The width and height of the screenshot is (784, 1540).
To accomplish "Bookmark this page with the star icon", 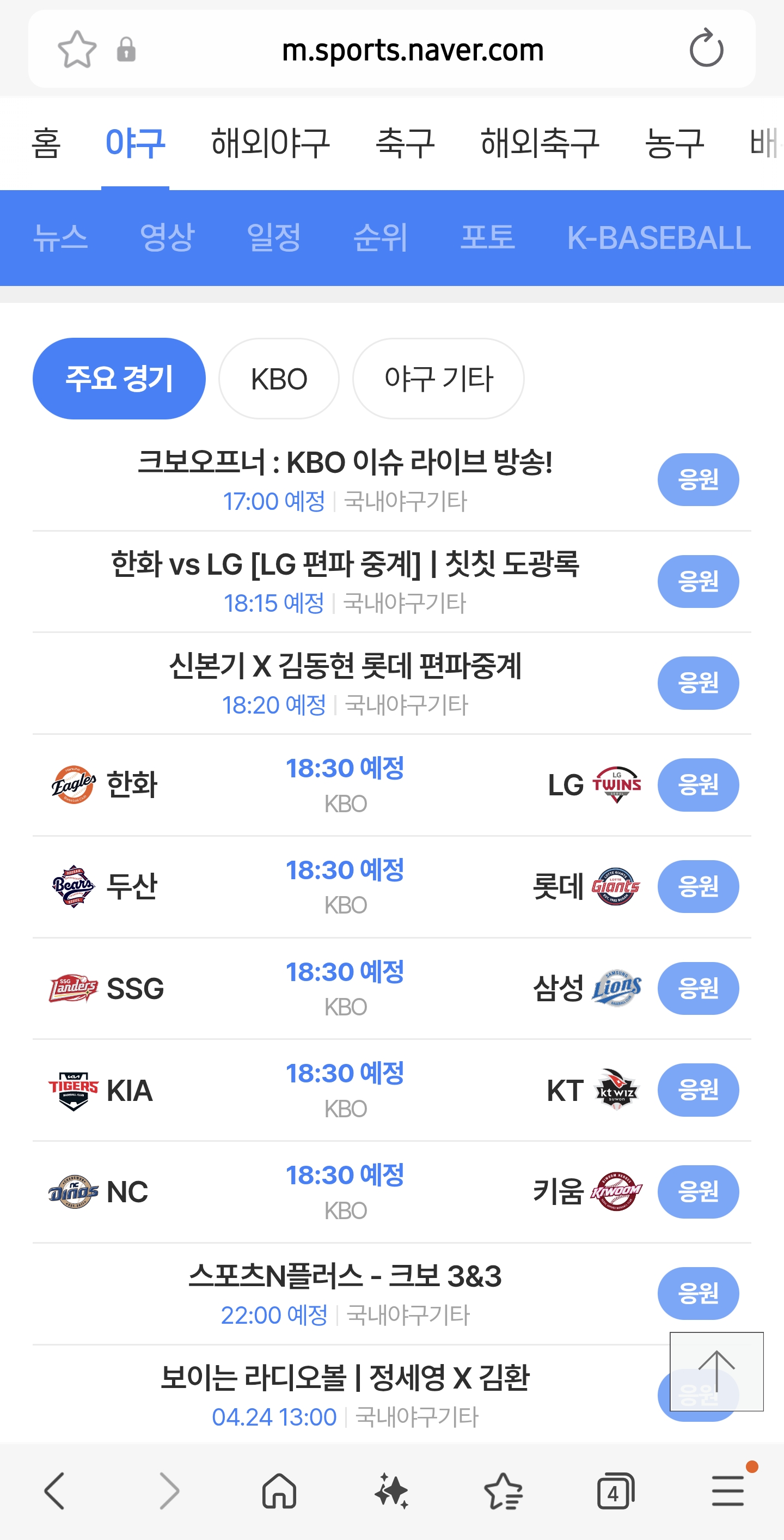I will click(x=77, y=49).
